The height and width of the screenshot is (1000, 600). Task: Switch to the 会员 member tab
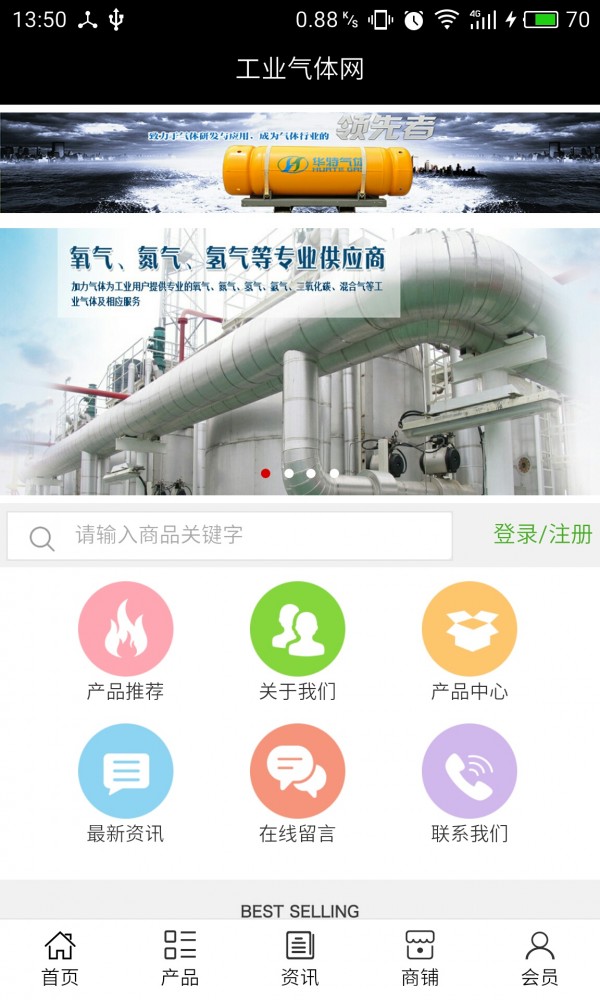[540, 958]
